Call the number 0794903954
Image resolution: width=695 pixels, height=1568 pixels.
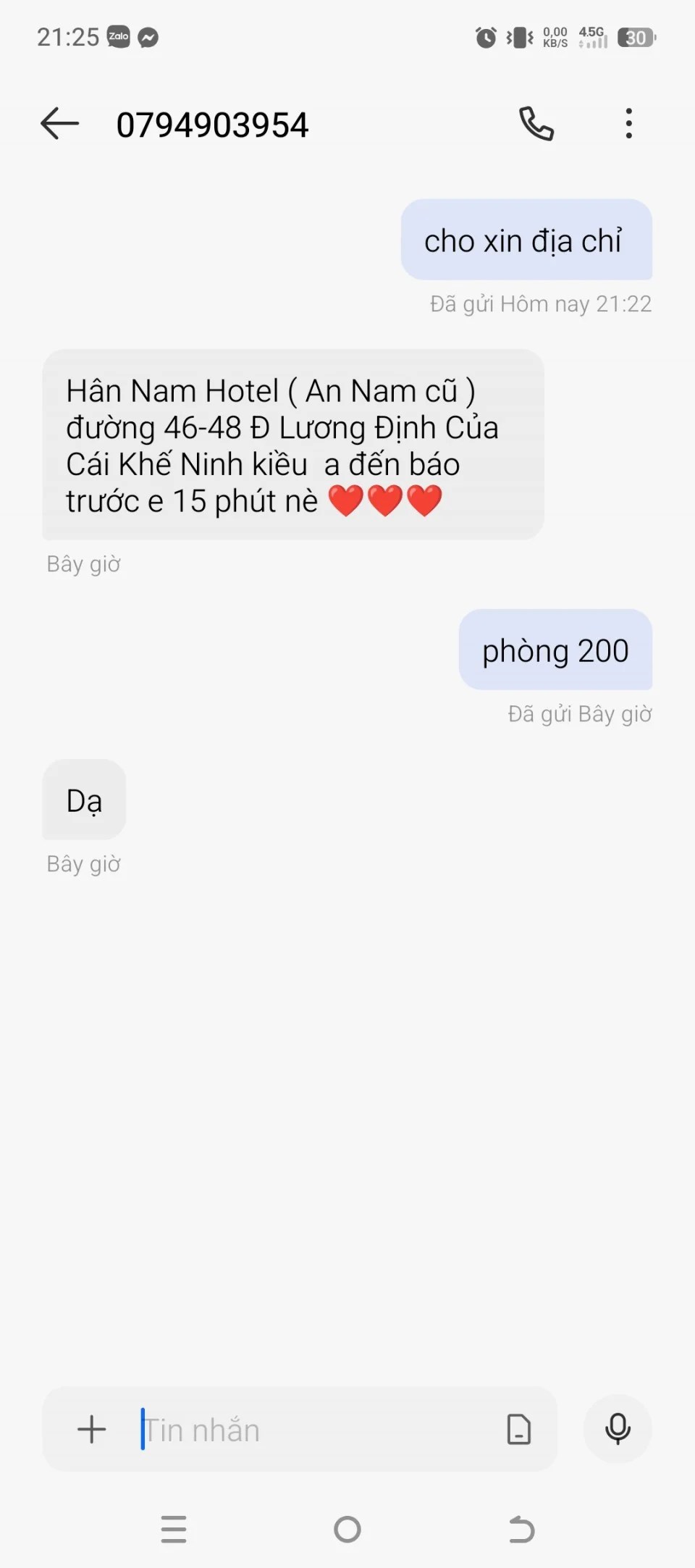pos(536,124)
